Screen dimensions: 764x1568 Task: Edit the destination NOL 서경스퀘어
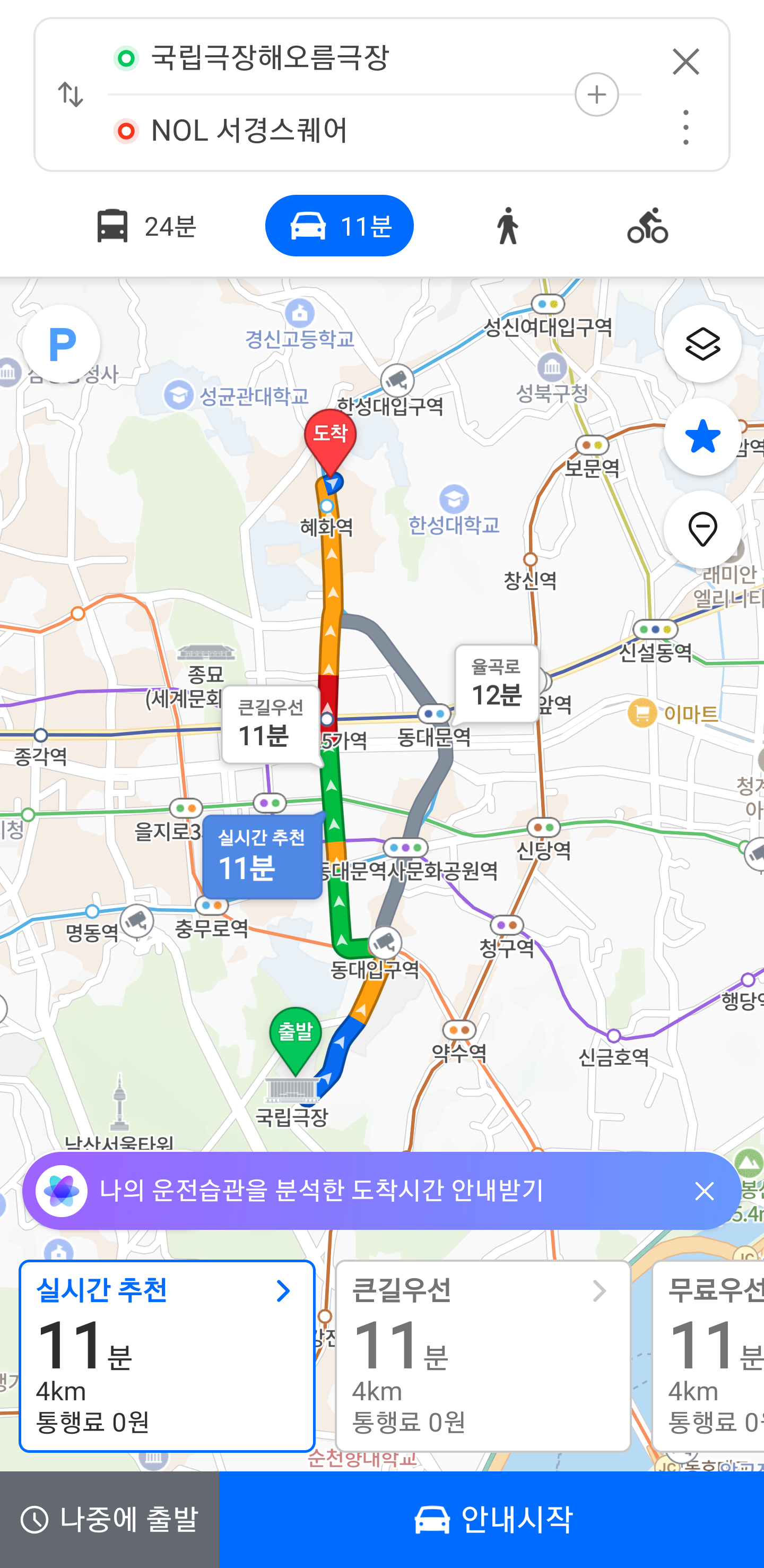coord(249,131)
